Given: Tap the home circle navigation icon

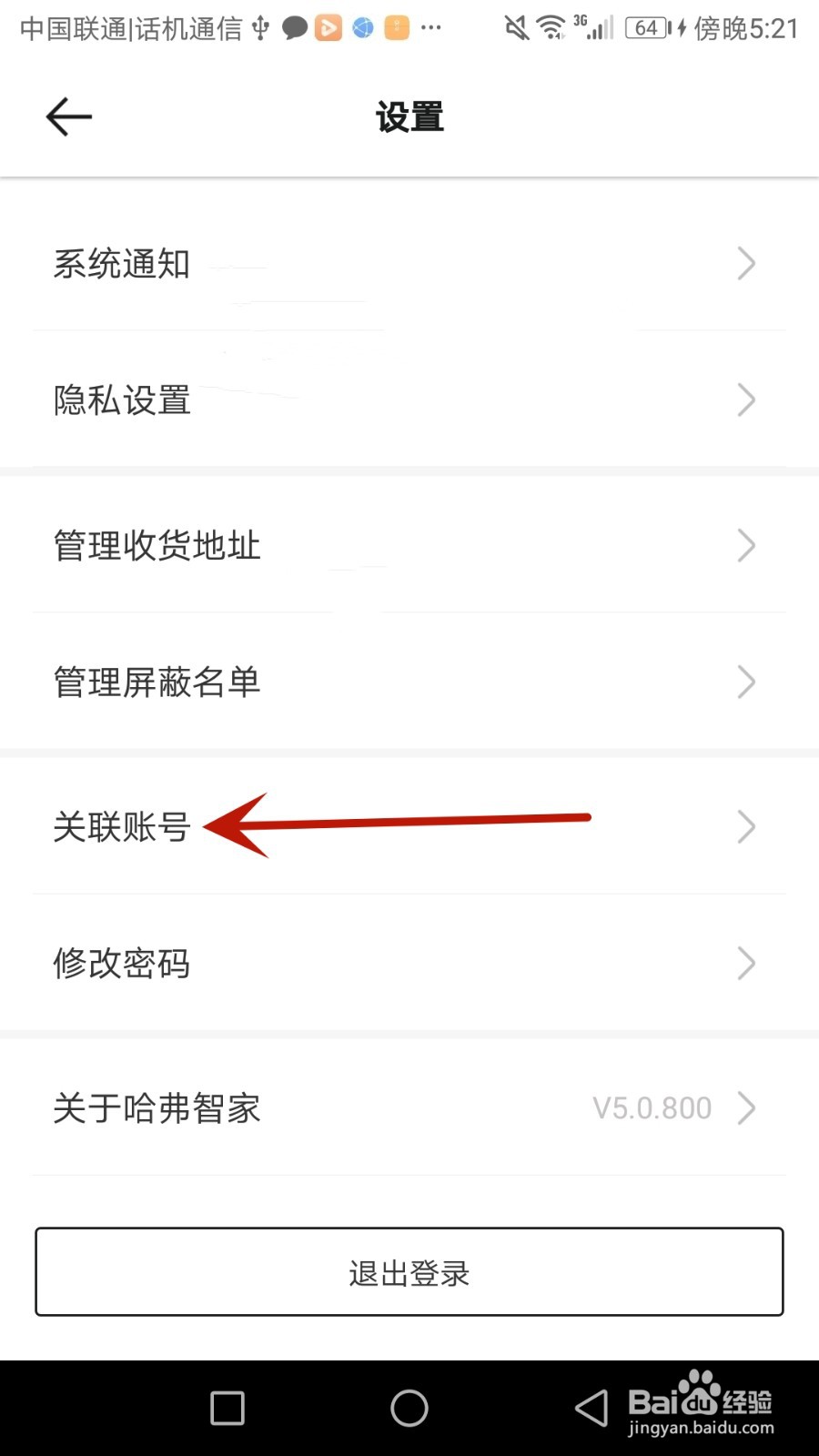Looking at the screenshot, I should coord(409,1408).
